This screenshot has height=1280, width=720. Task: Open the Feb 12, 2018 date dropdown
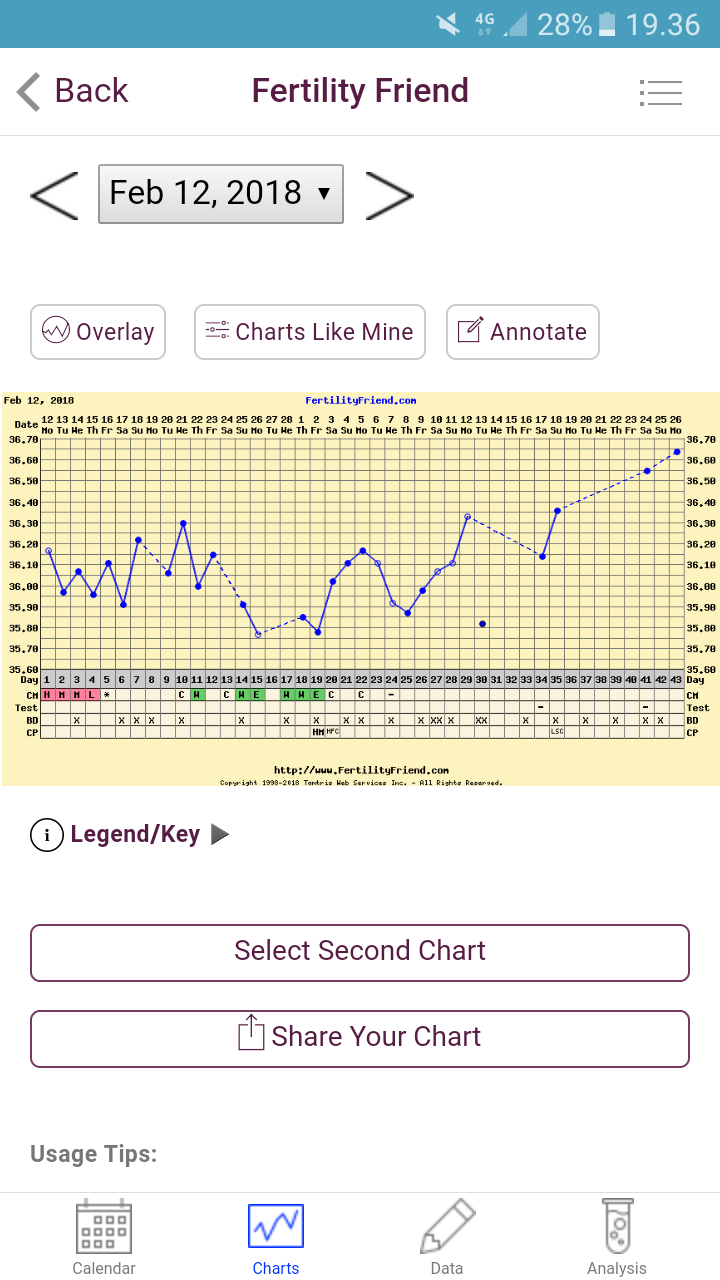(x=220, y=194)
